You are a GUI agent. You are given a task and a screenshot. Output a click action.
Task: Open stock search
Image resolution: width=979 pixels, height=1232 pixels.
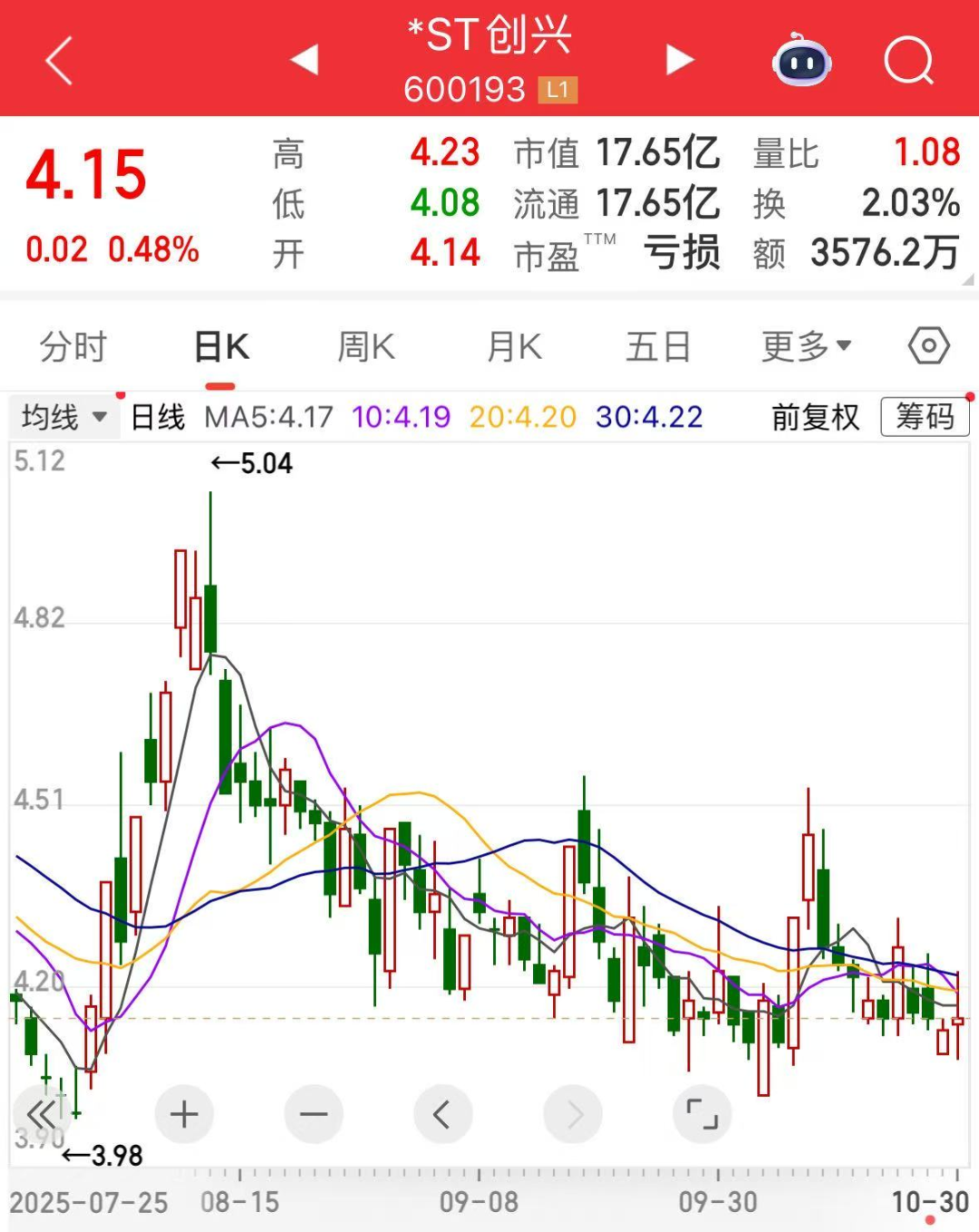[x=908, y=61]
